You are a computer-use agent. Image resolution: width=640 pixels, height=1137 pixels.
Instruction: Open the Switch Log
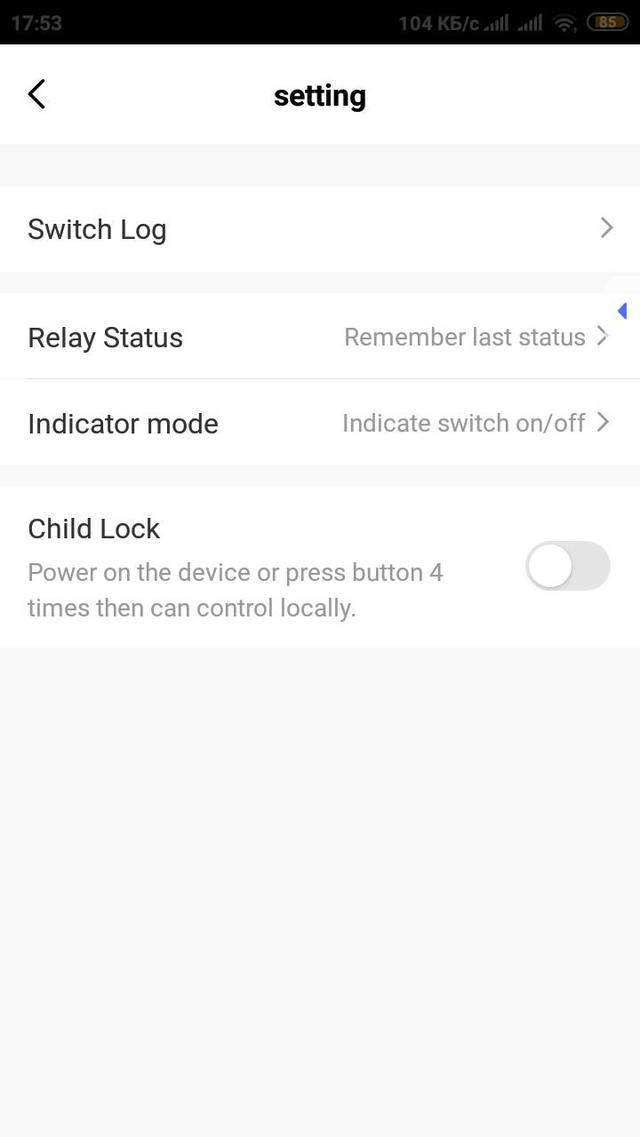pyautogui.click(x=320, y=229)
